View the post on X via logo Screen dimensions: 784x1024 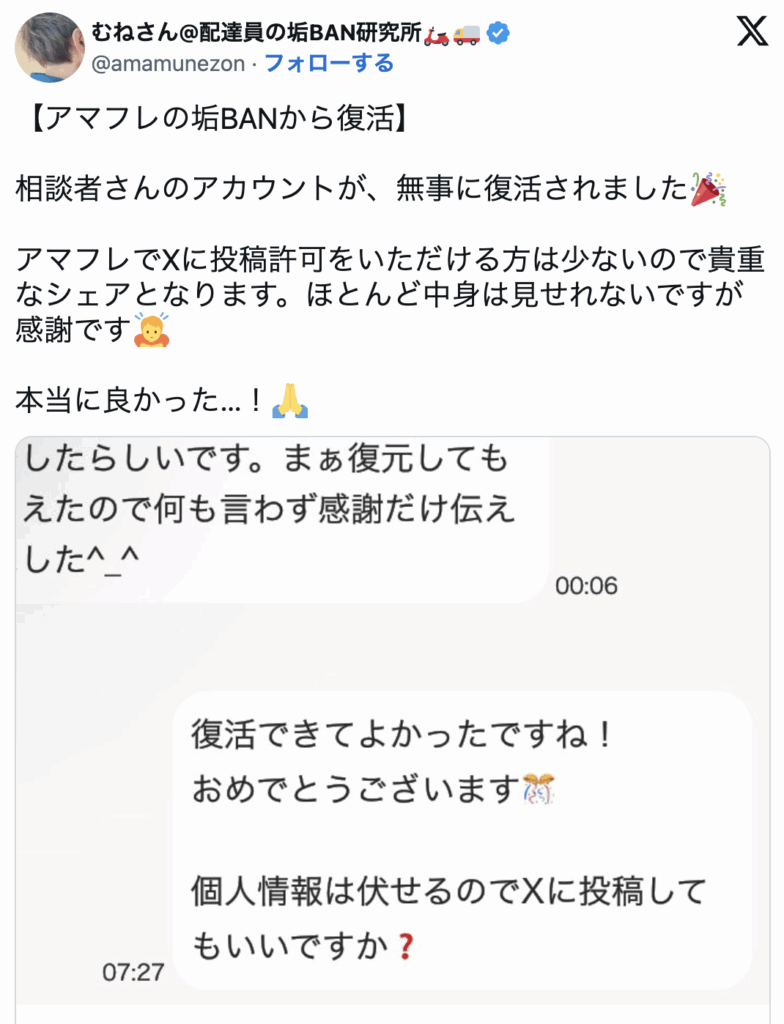(x=751, y=32)
